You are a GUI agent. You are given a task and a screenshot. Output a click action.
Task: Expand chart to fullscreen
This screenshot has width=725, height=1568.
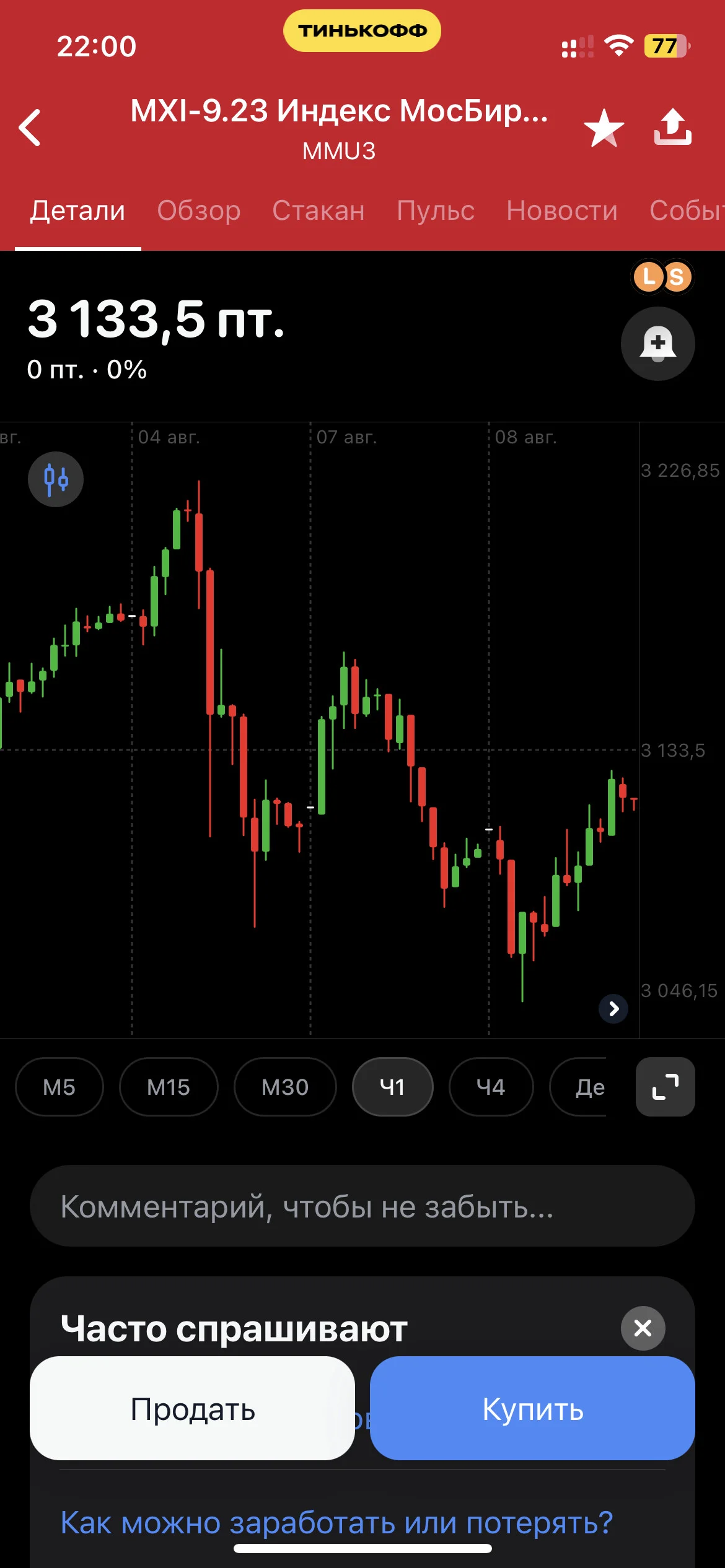click(666, 1087)
